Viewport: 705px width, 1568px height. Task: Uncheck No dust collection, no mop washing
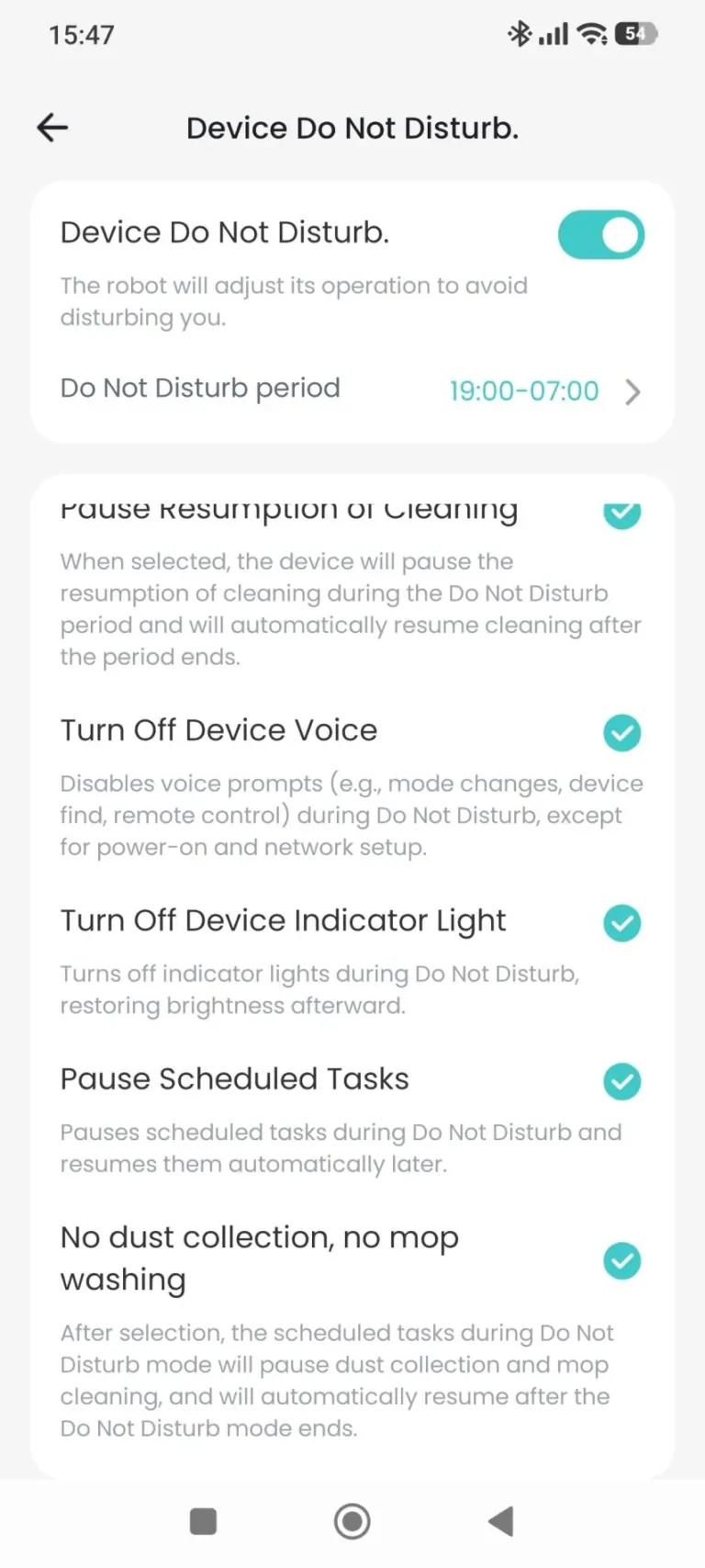tap(621, 1260)
